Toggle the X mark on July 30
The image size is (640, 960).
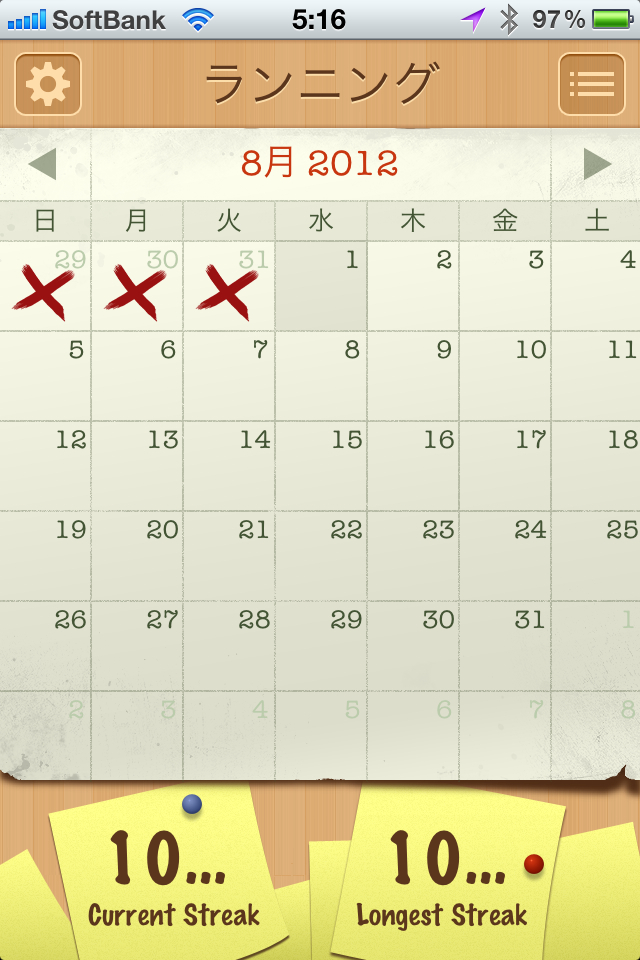[x=137, y=287]
